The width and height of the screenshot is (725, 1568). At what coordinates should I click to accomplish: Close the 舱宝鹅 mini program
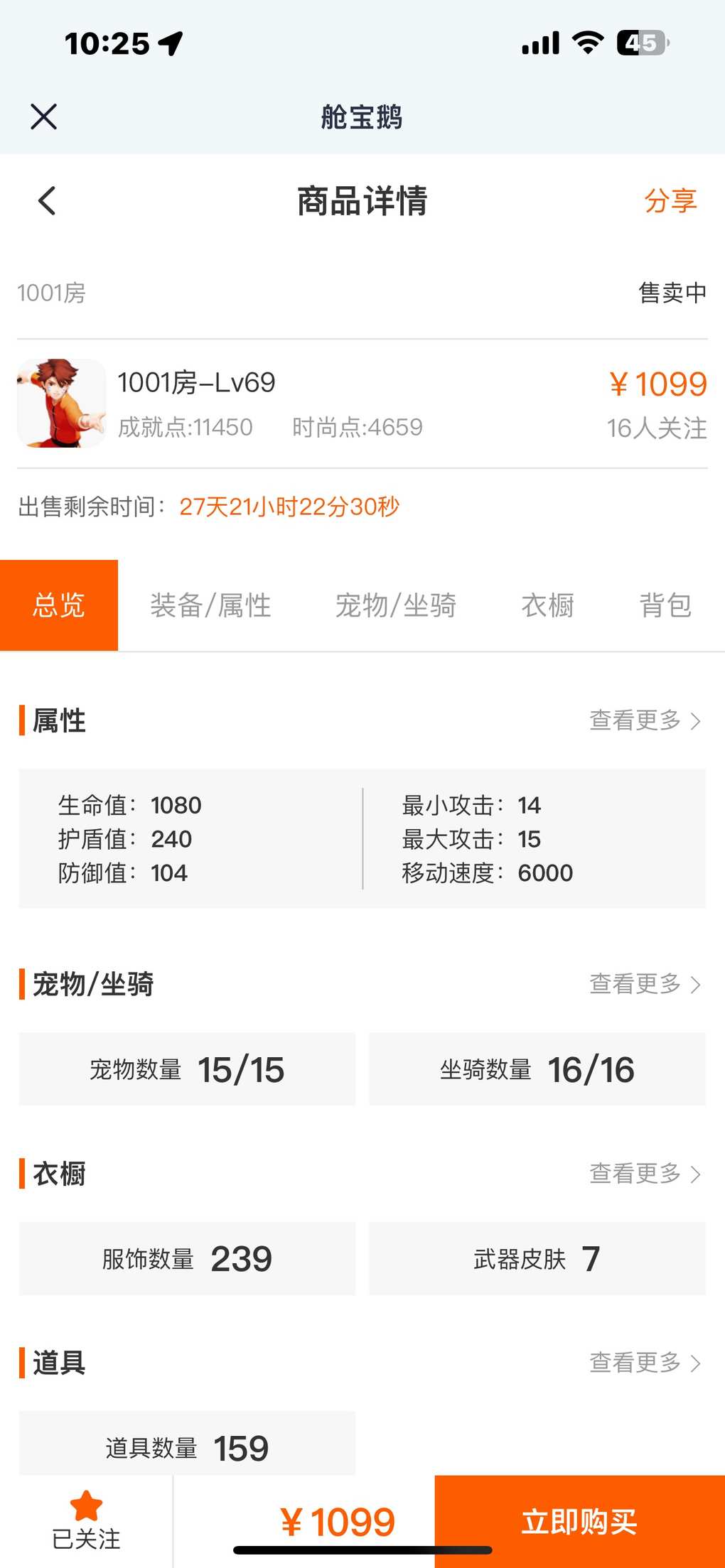click(x=43, y=117)
